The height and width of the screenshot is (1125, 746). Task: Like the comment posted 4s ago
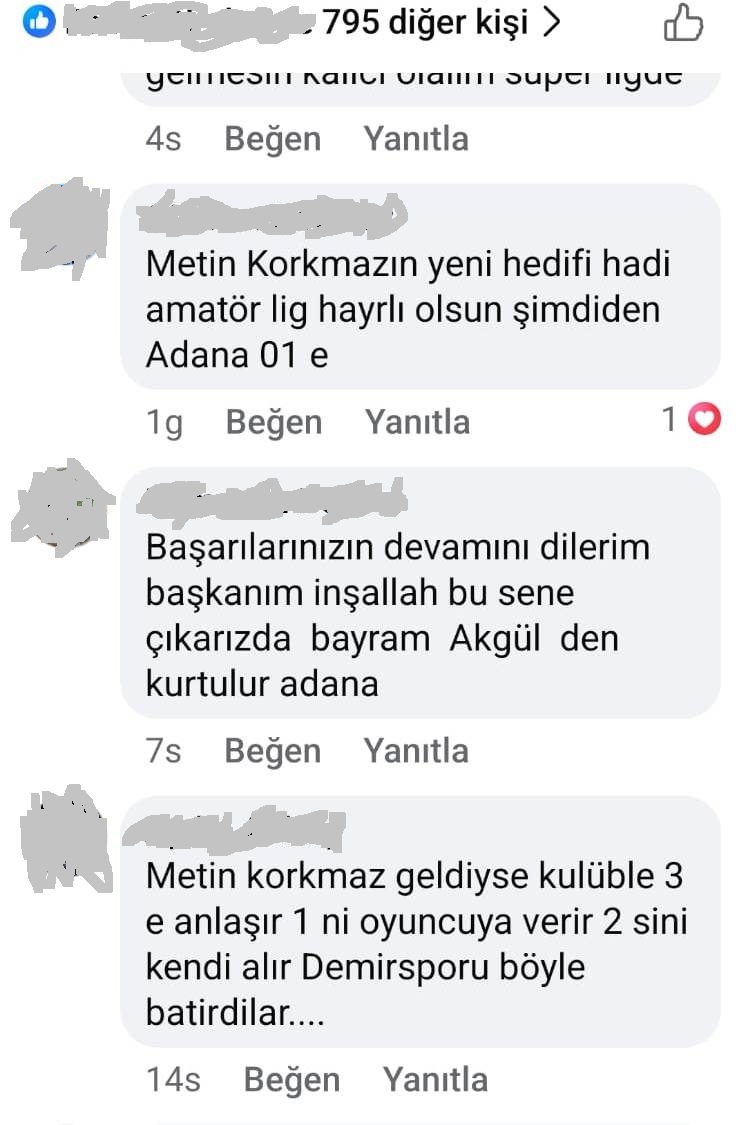coord(272,138)
